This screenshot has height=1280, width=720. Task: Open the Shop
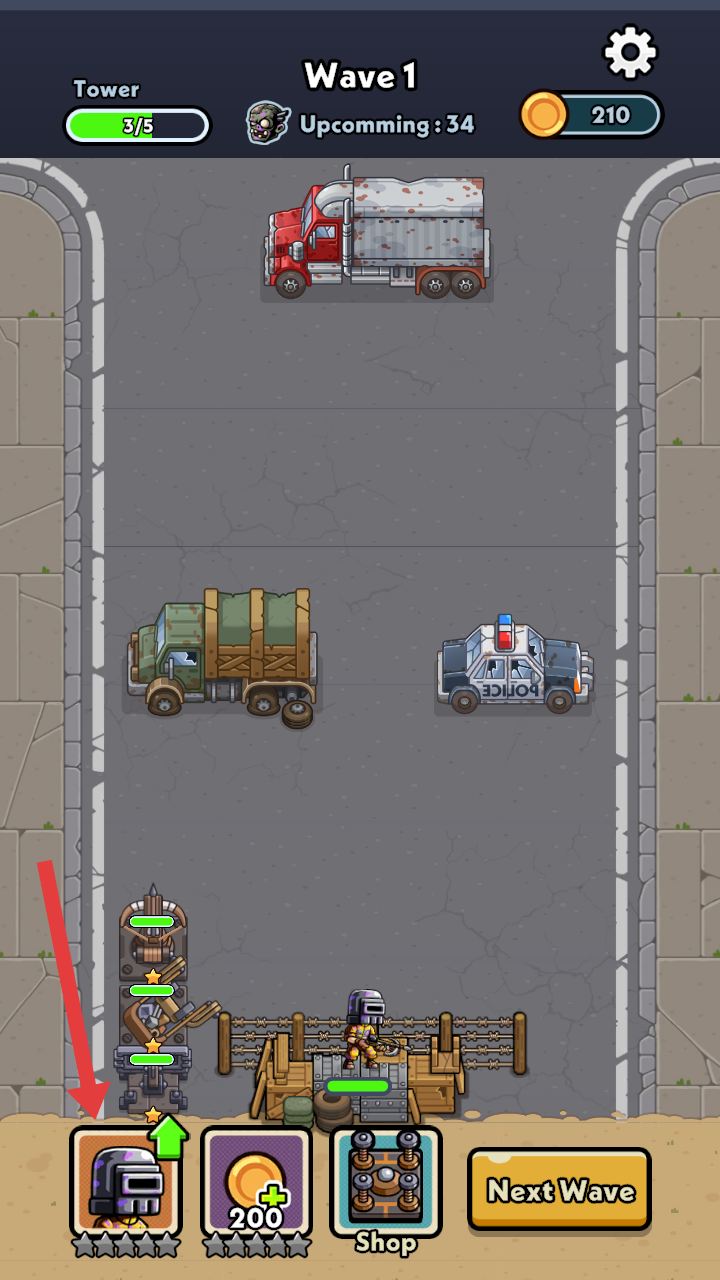pos(386,1182)
